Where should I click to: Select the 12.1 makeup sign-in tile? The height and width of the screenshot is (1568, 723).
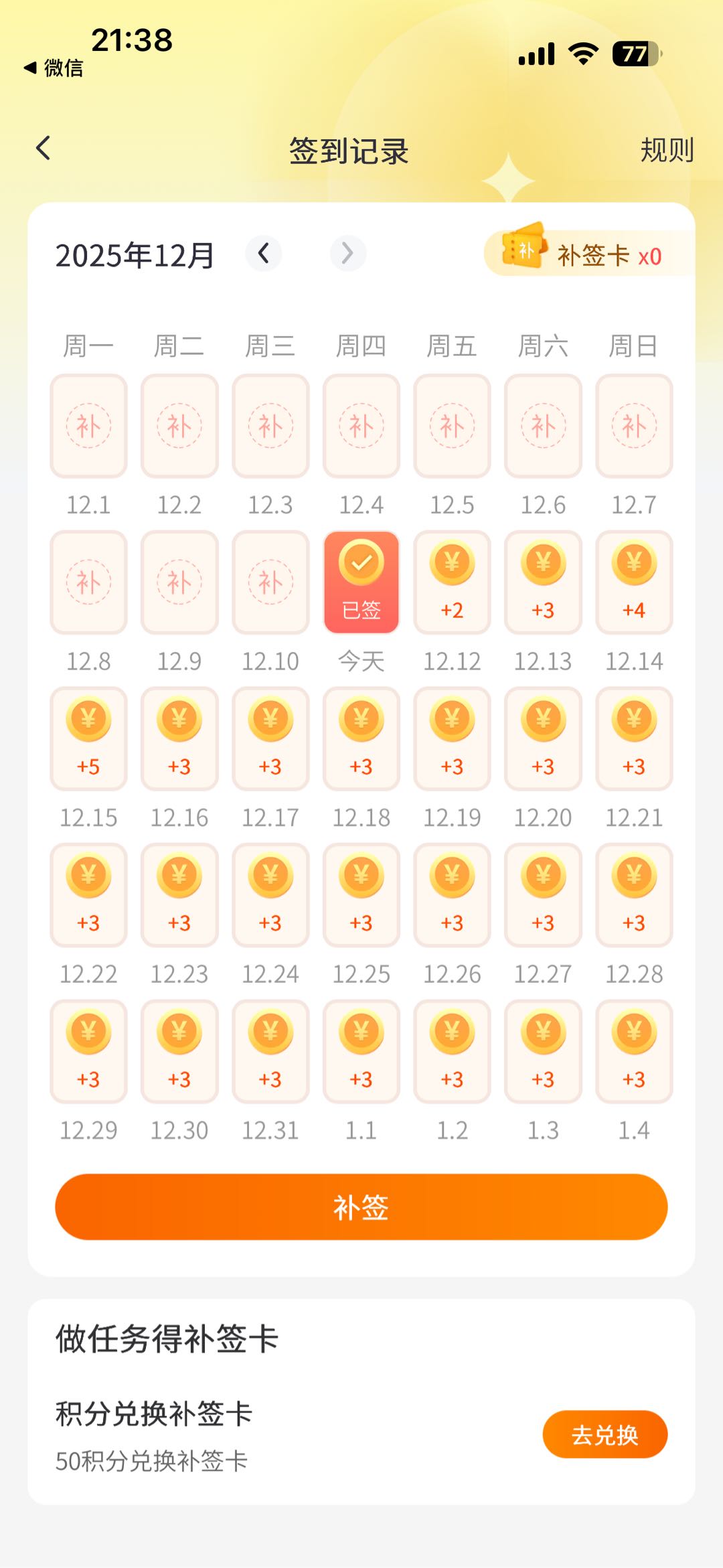tap(88, 426)
